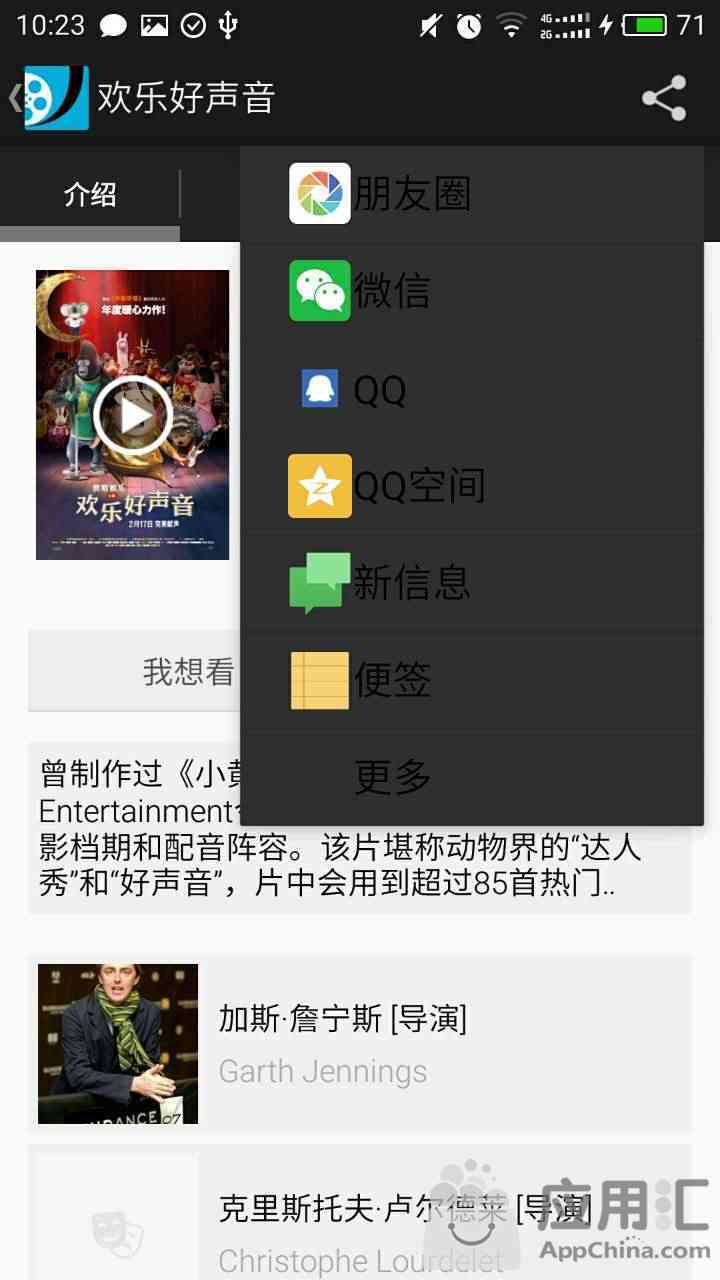Save to 便签 notes
The image size is (720, 1280).
471,680
